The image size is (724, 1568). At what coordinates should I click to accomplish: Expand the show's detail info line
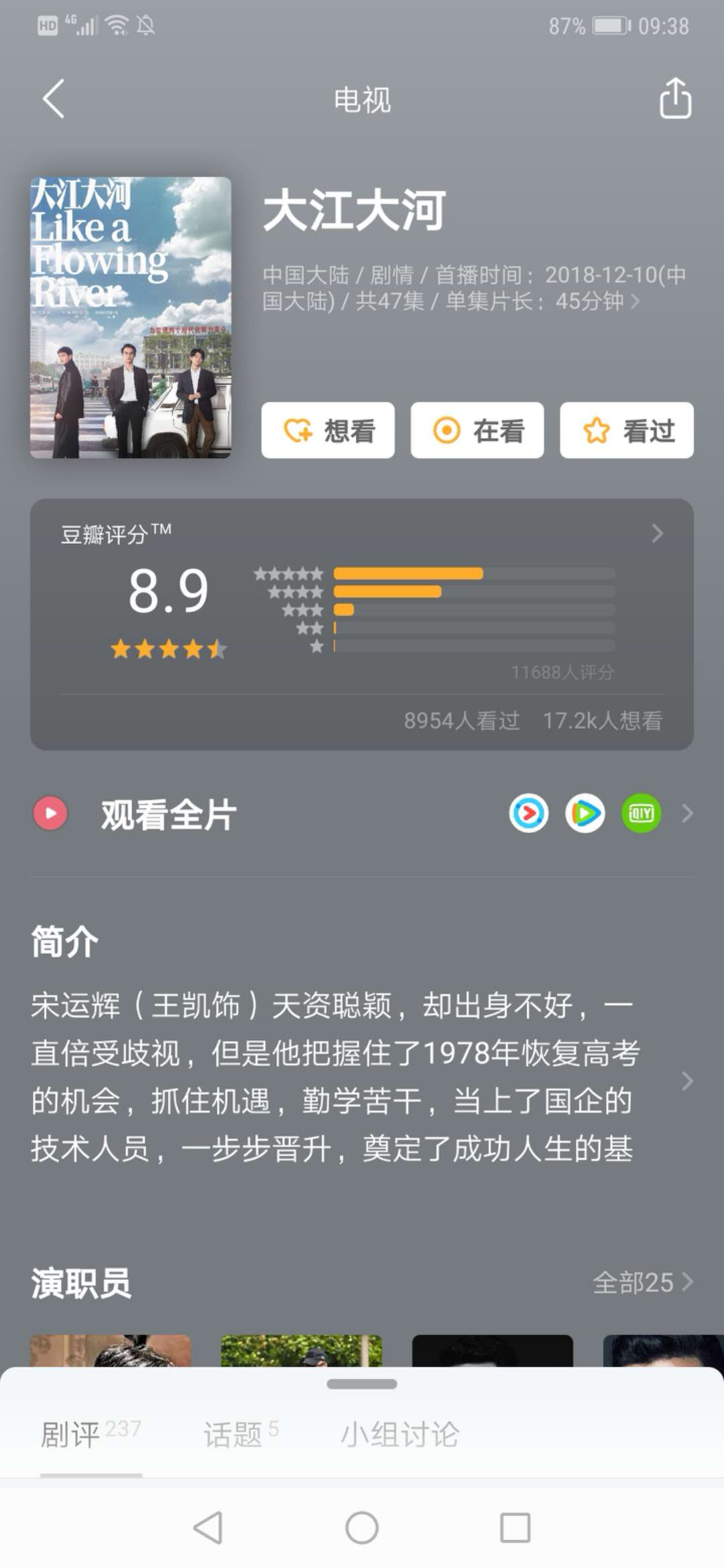coord(634,302)
